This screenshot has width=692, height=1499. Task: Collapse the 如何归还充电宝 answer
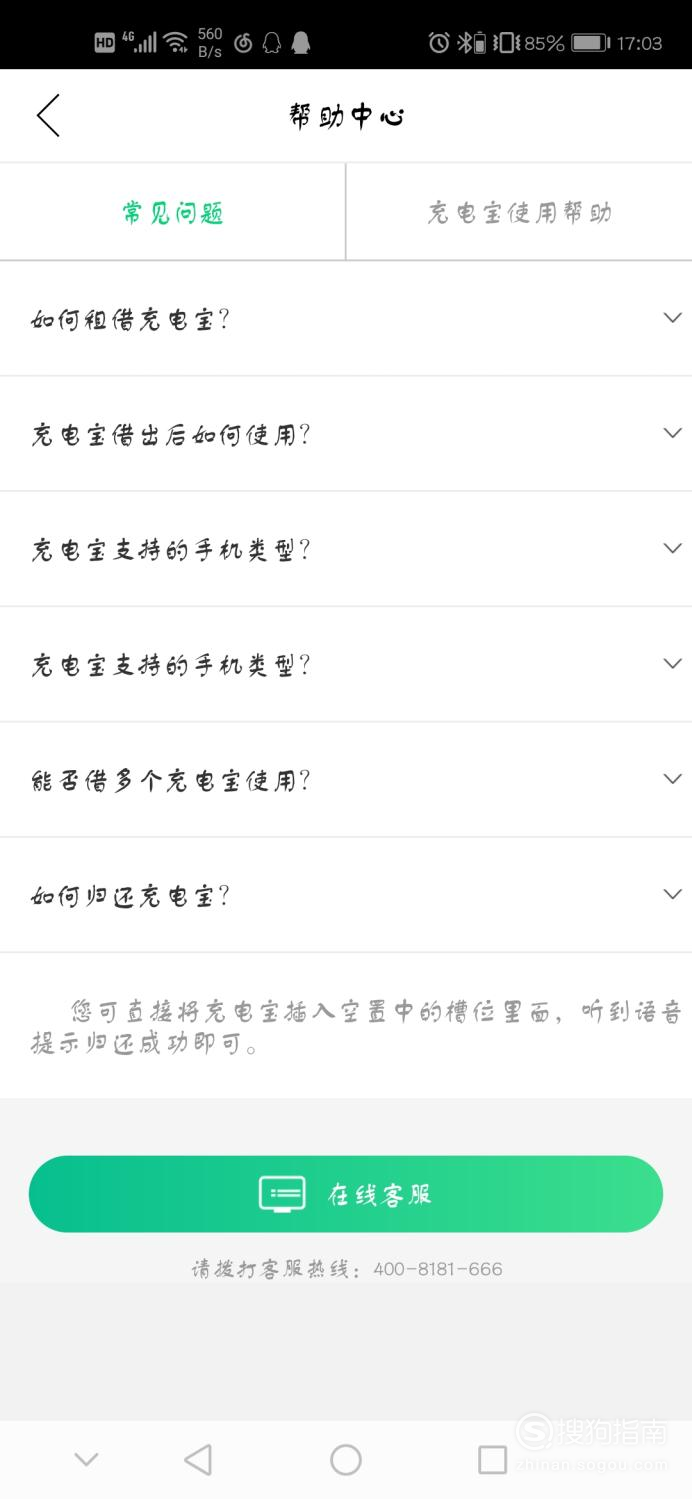(346, 895)
